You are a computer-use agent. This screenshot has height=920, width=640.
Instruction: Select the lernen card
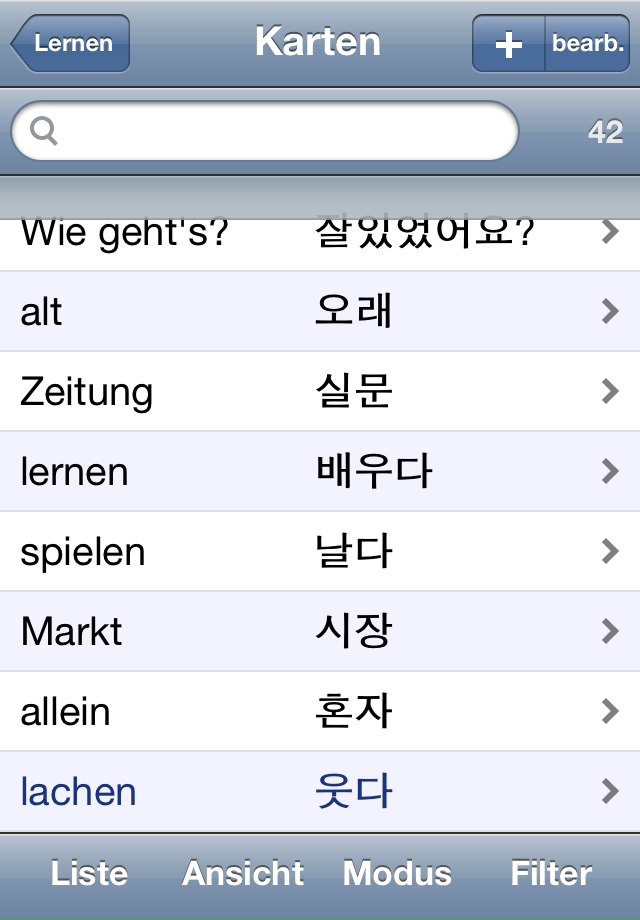(320, 472)
